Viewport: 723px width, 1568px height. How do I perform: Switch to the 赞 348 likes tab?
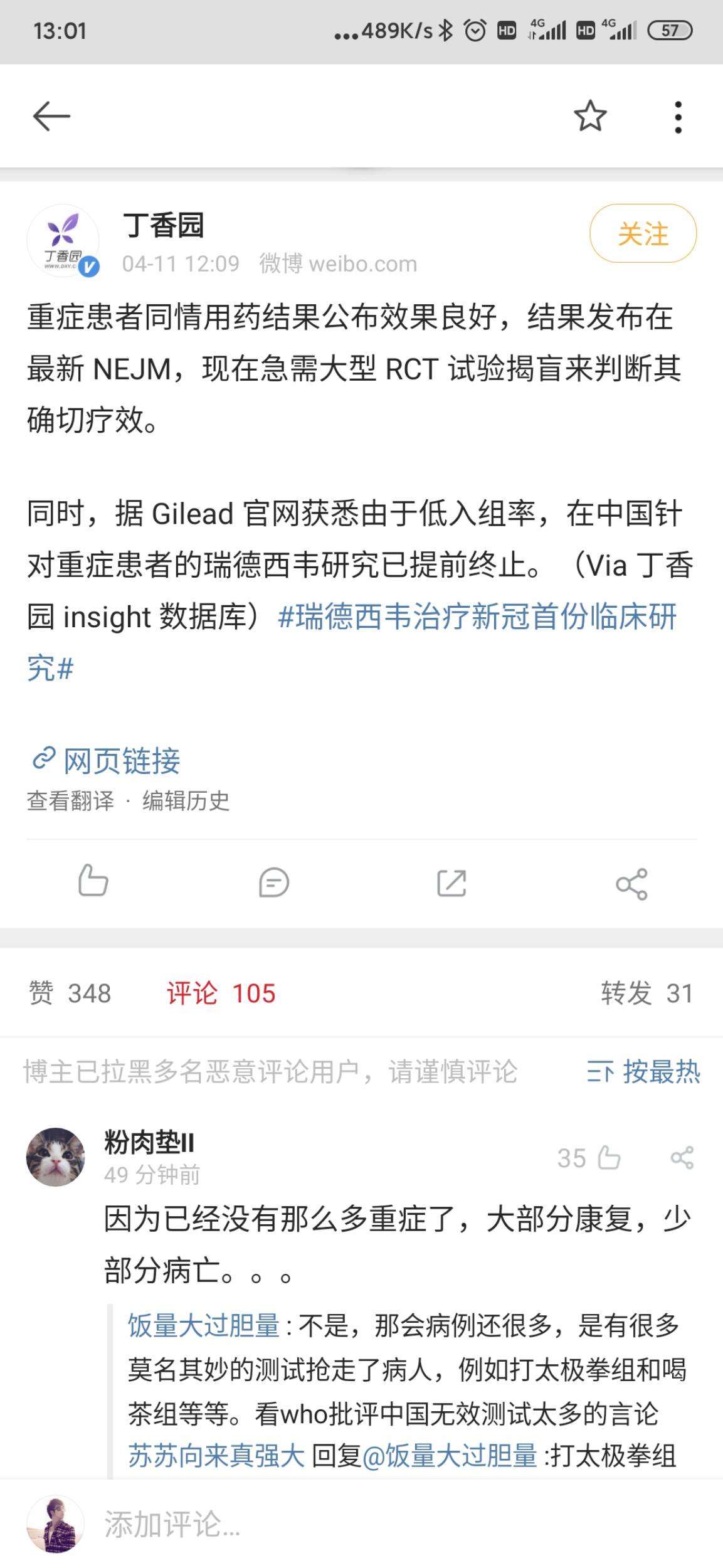[70, 993]
